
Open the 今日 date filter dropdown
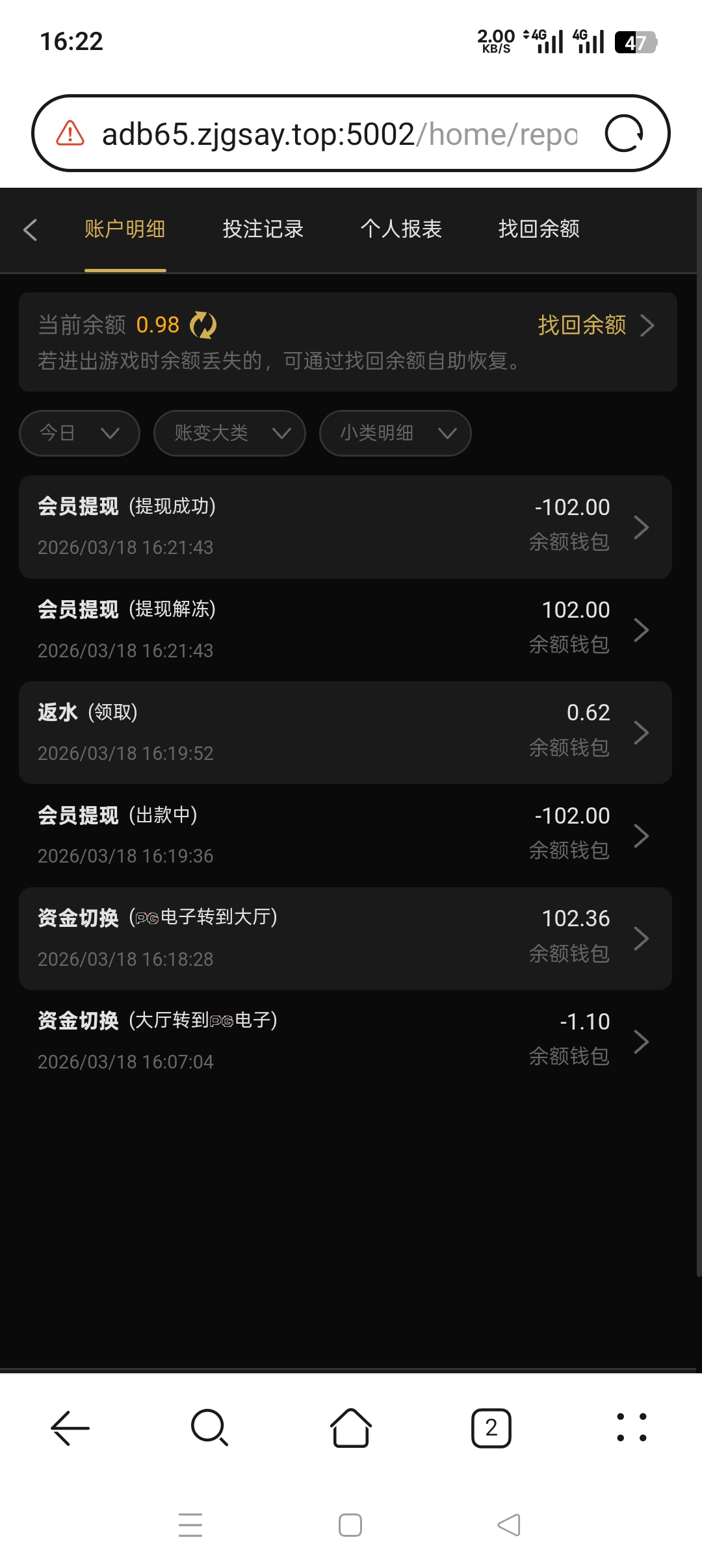click(x=79, y=433)
